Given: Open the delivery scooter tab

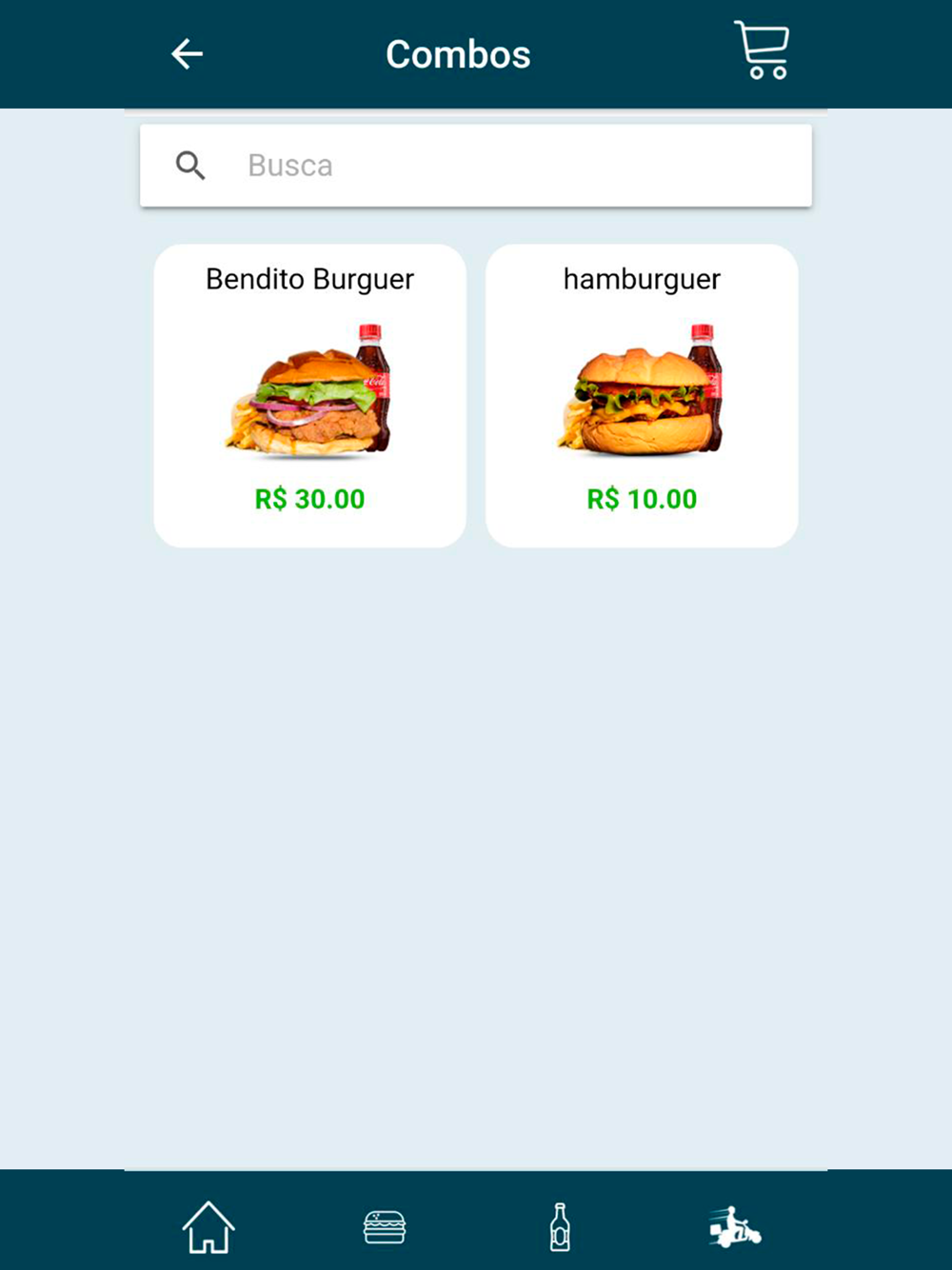Looking at the screenshot, I should click(735, 1227).
